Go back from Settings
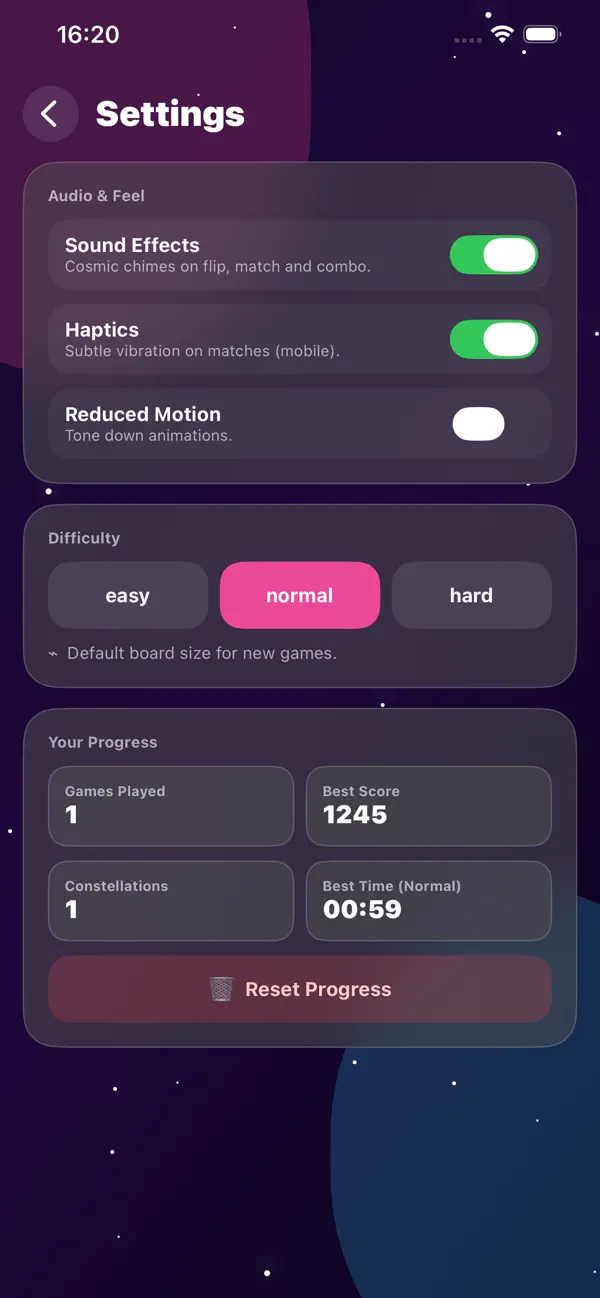Screen dimensions: 600x1298 tap(50, 113)
